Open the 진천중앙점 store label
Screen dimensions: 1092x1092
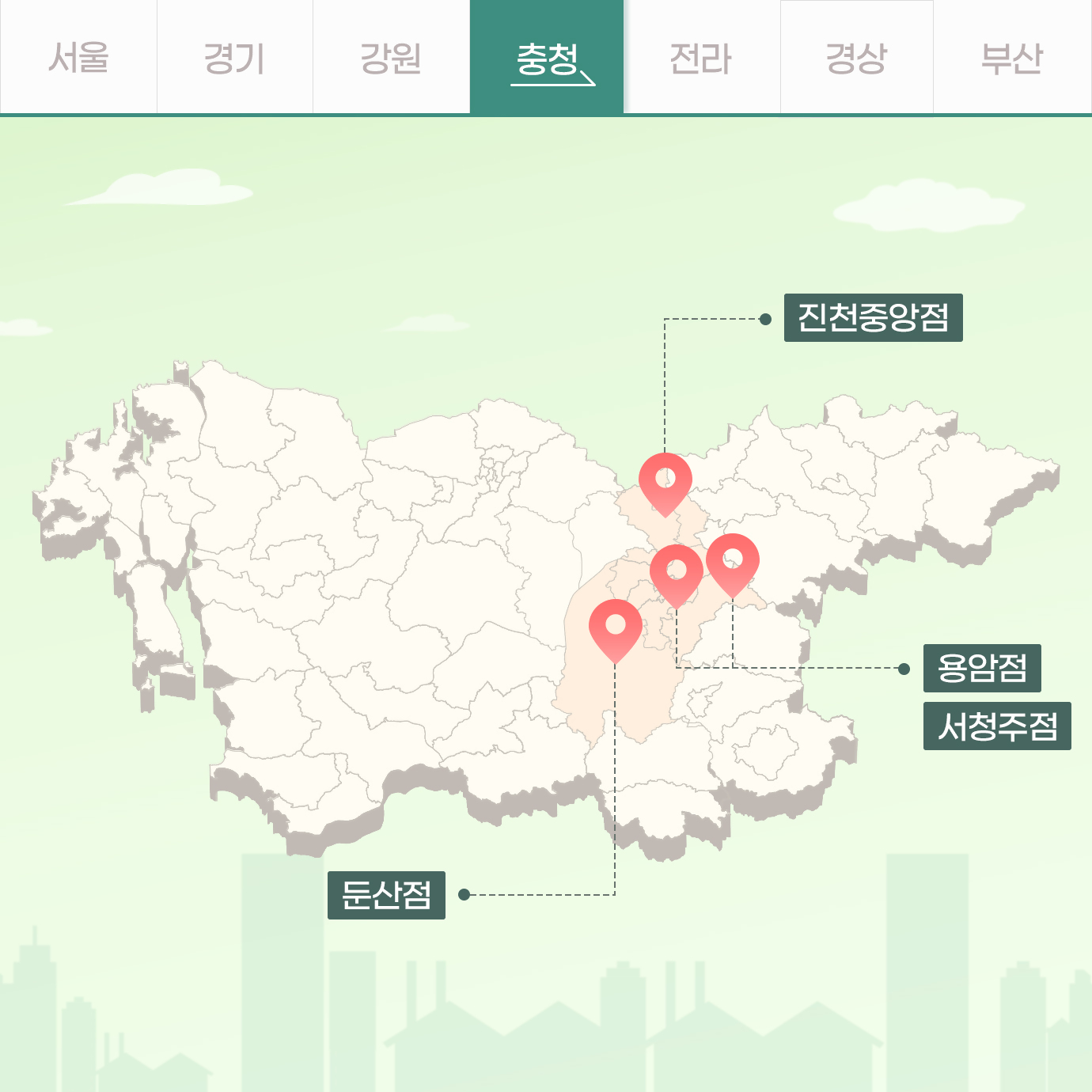[873, 317]
